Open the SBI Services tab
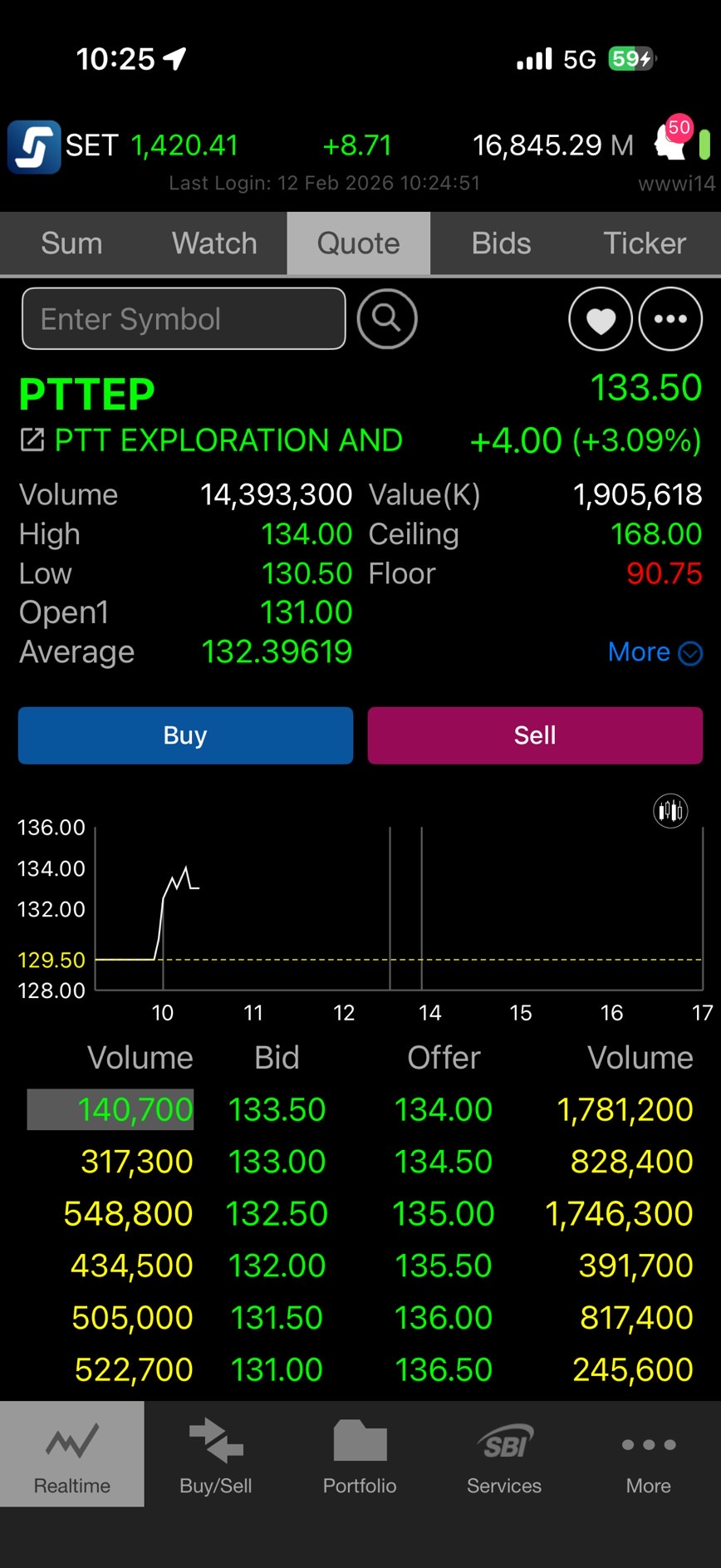This screenshot has height=1568, width=721. pos(504,1454)
